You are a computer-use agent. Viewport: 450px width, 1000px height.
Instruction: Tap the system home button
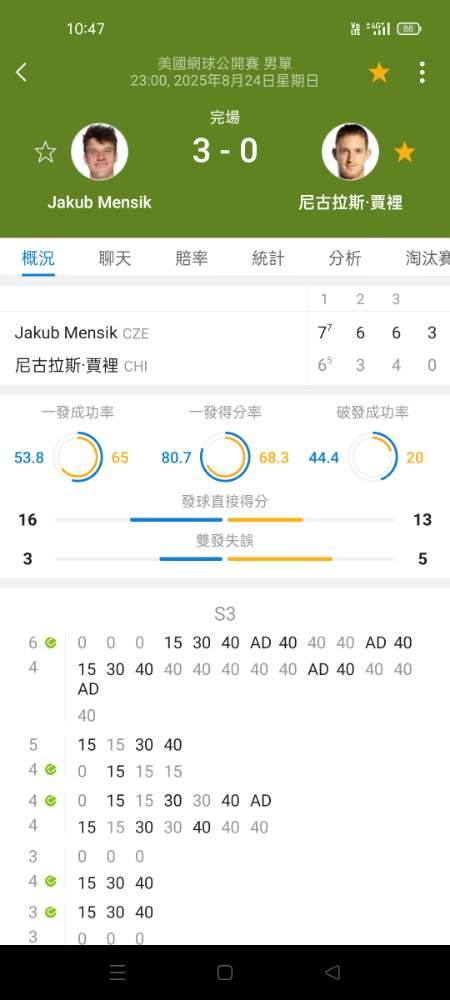tap(224, 972)
